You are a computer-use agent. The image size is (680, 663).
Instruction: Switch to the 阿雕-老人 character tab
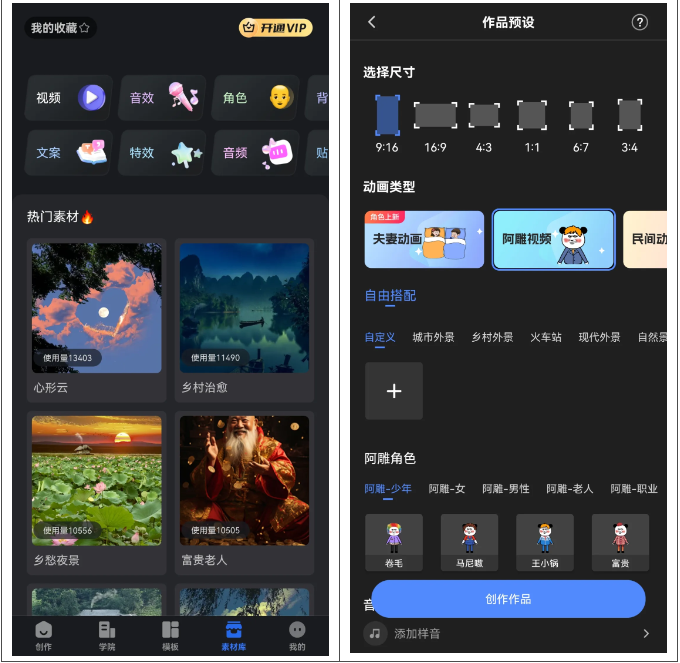point(569,488)
